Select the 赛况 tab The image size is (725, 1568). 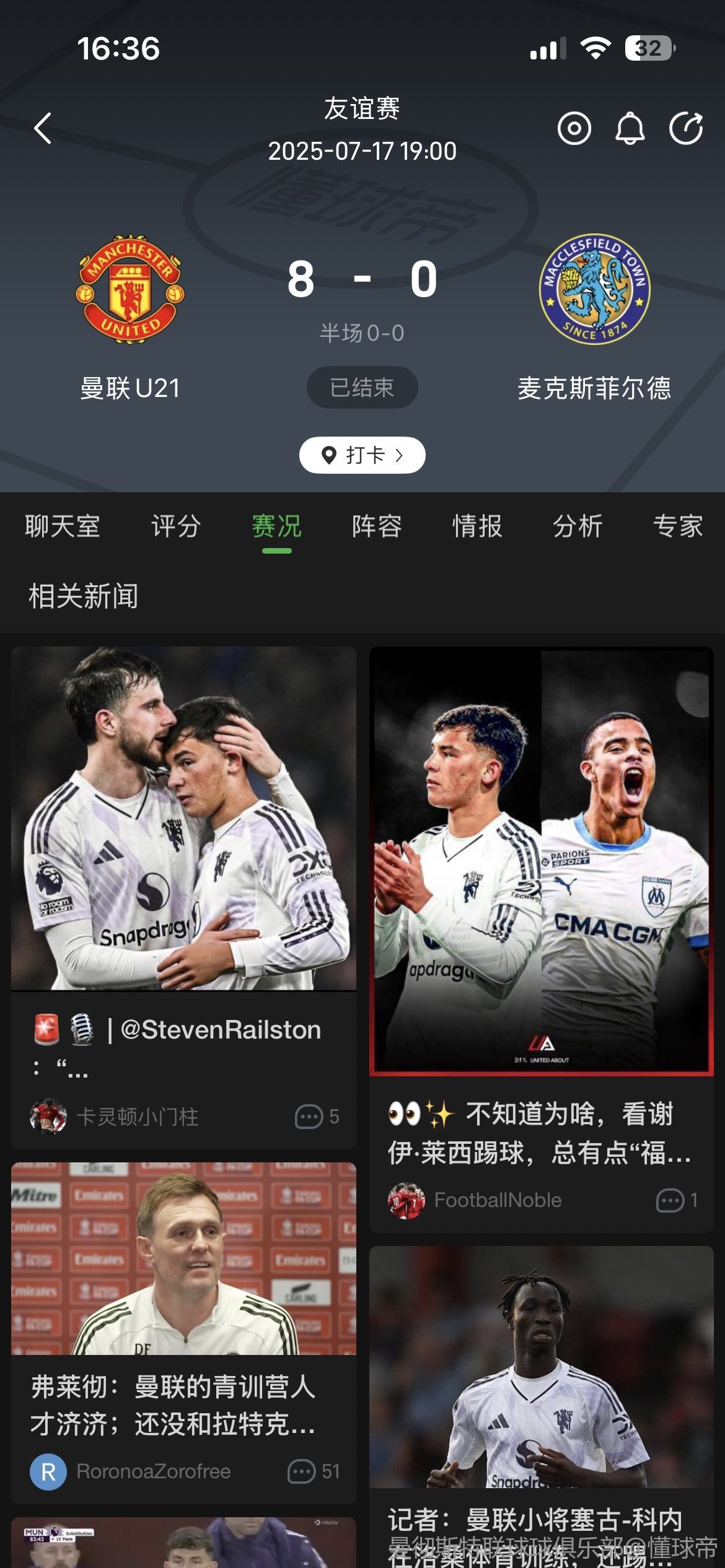(x=276, y=526)
